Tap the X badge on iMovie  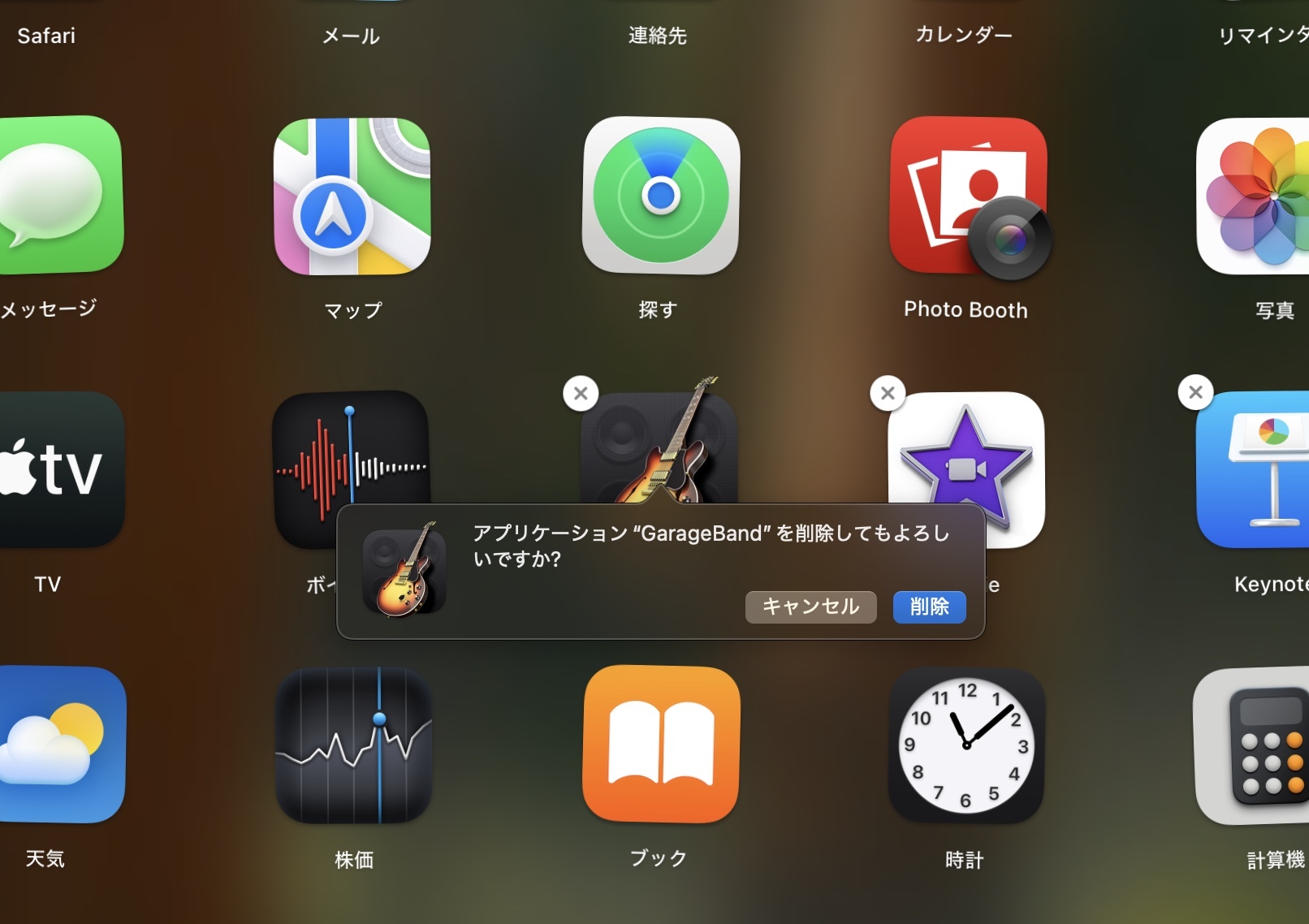[x=888, y=394]
